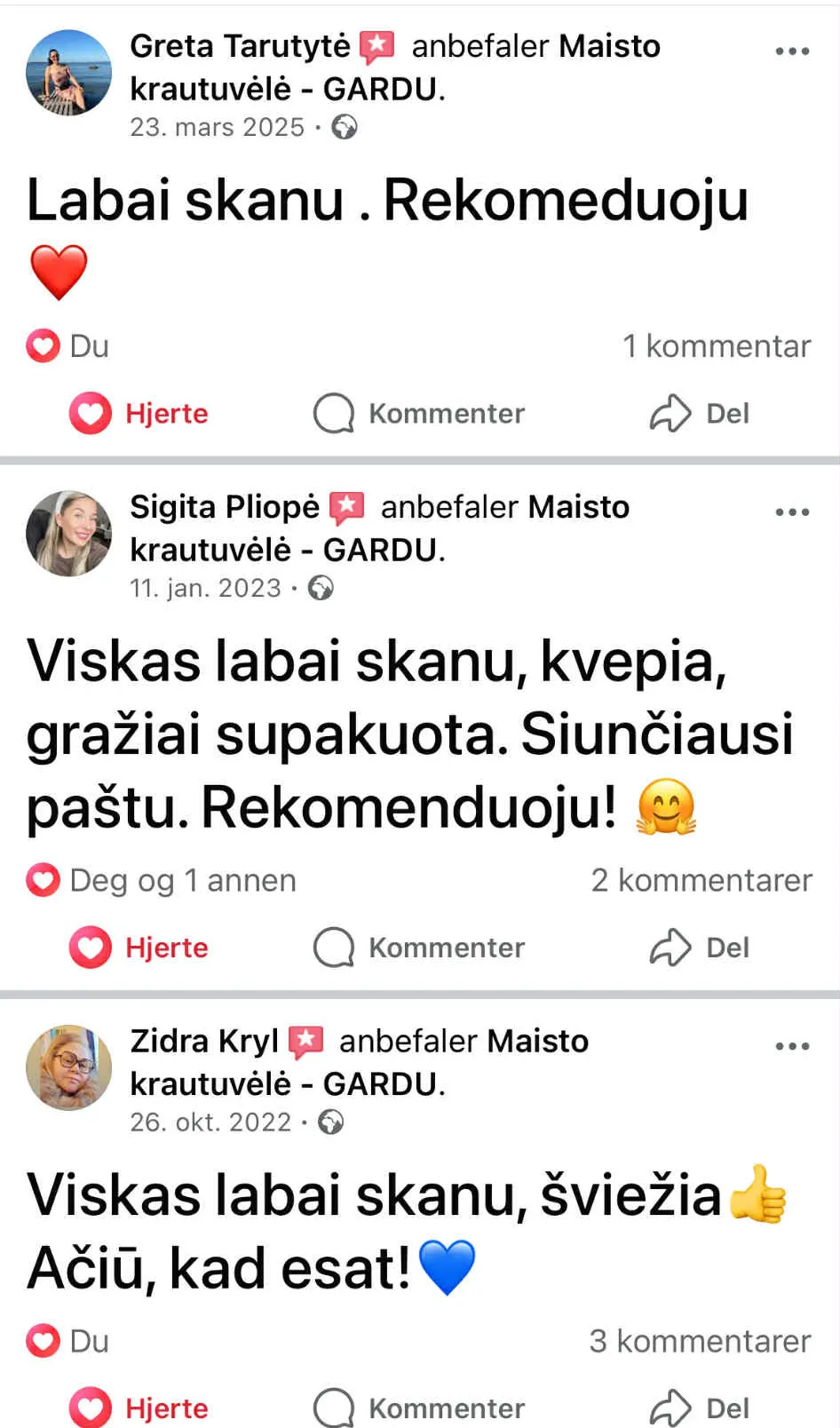
Task: Comment on Zidra Kryl's review
Action: tap(419, 1408)
